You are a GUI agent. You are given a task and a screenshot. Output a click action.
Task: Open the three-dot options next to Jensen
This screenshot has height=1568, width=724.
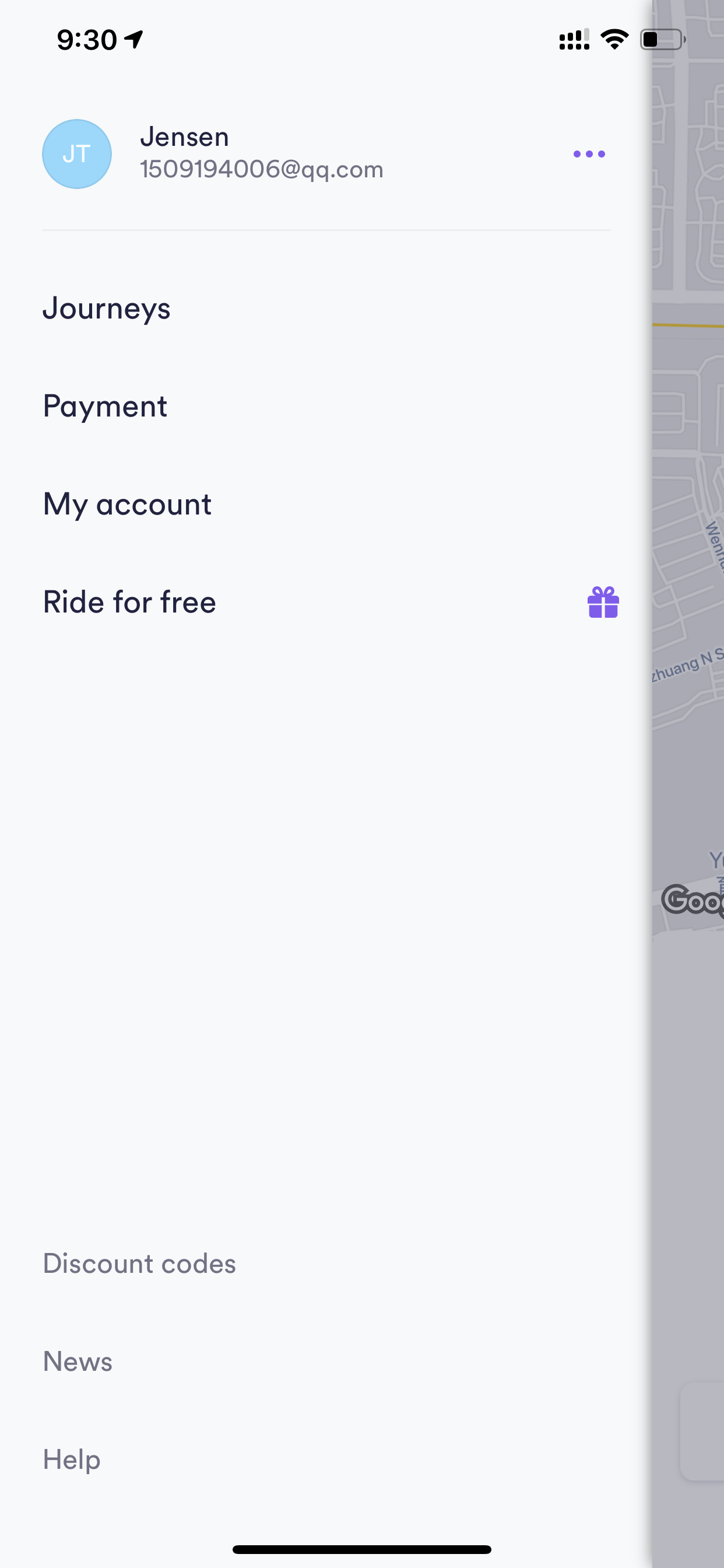pos(589,154)
